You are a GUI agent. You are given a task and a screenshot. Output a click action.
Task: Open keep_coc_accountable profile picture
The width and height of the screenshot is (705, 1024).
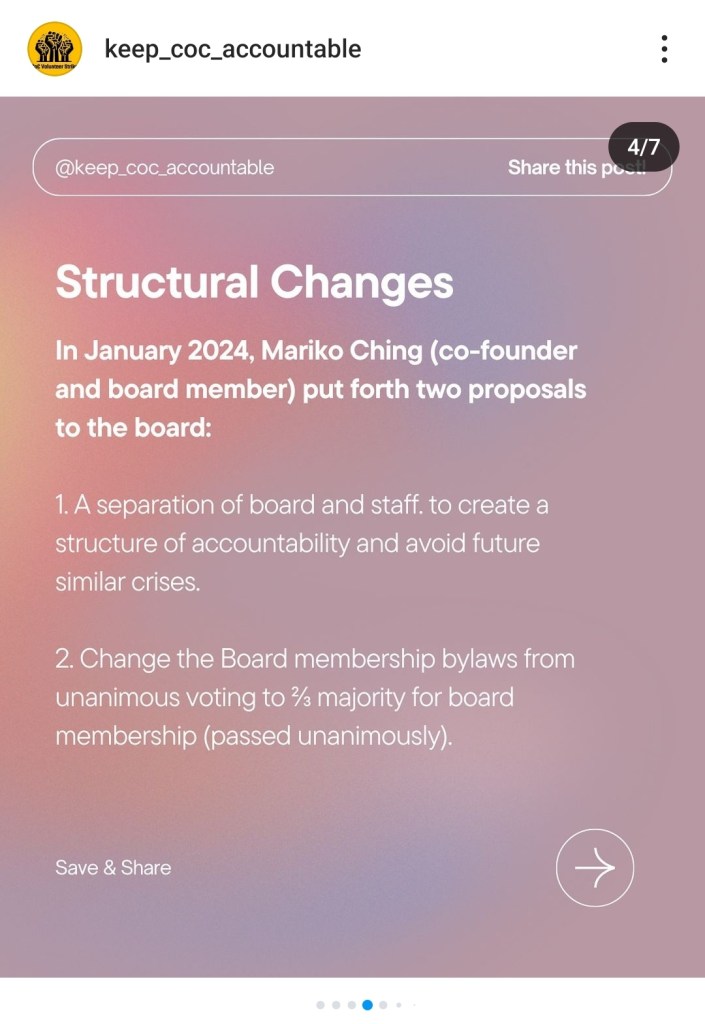54,48
